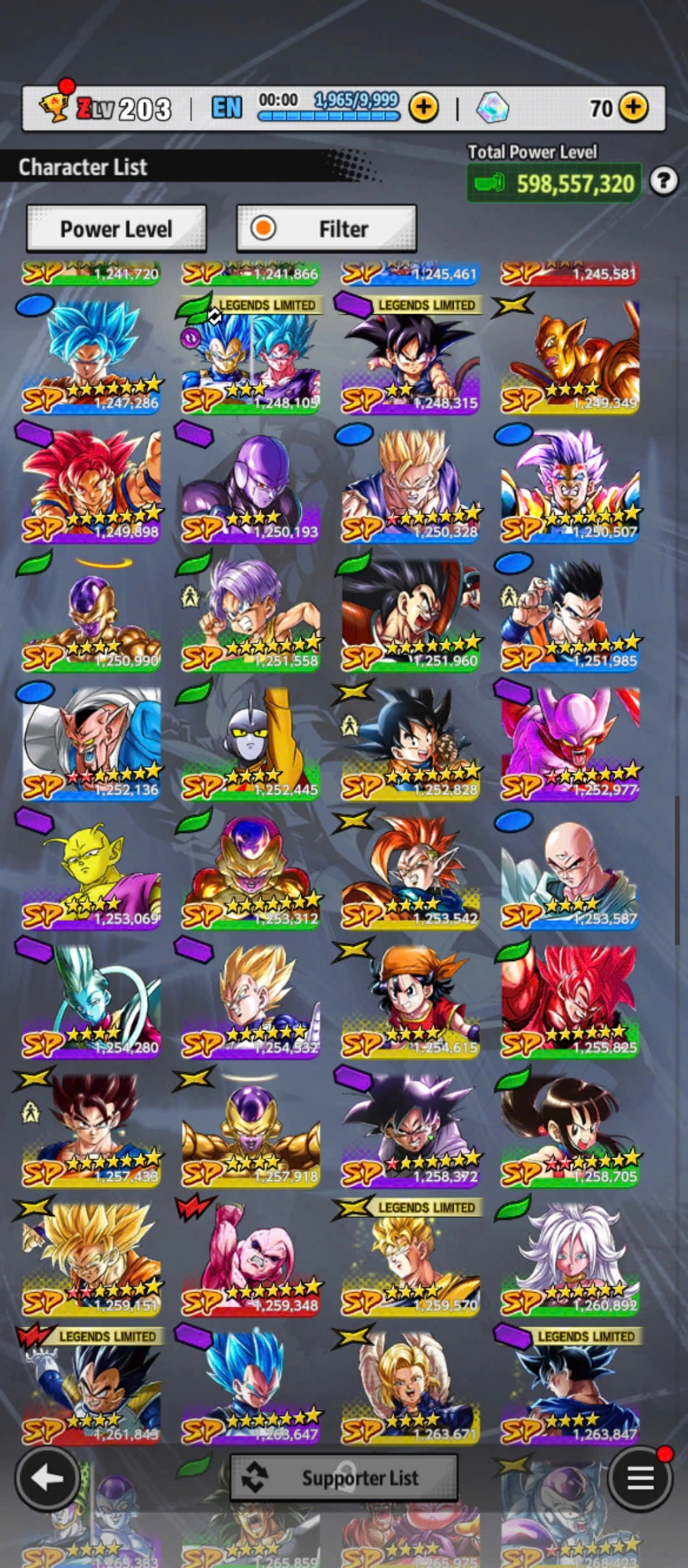Open the Power Level sort button

[x=116, y=229]
